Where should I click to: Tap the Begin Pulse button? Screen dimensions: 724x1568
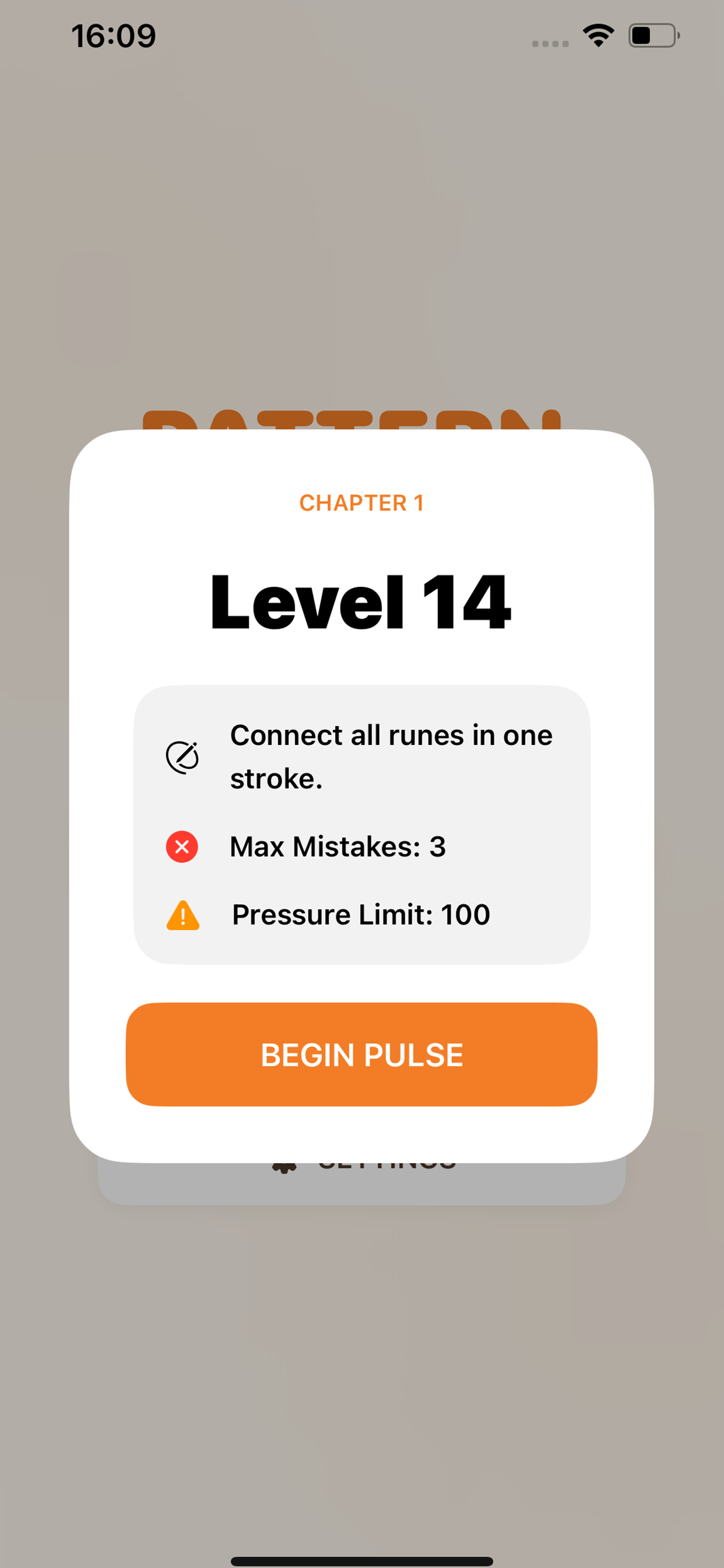[x=361, y=1054]
